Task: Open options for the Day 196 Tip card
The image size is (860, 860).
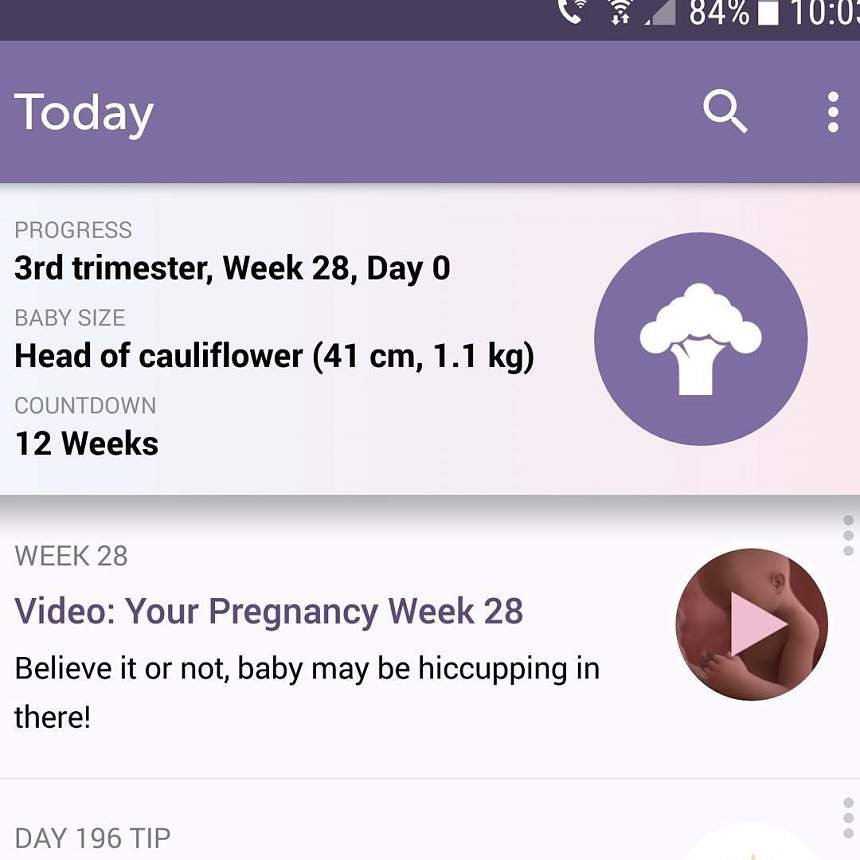Action: 848,818
